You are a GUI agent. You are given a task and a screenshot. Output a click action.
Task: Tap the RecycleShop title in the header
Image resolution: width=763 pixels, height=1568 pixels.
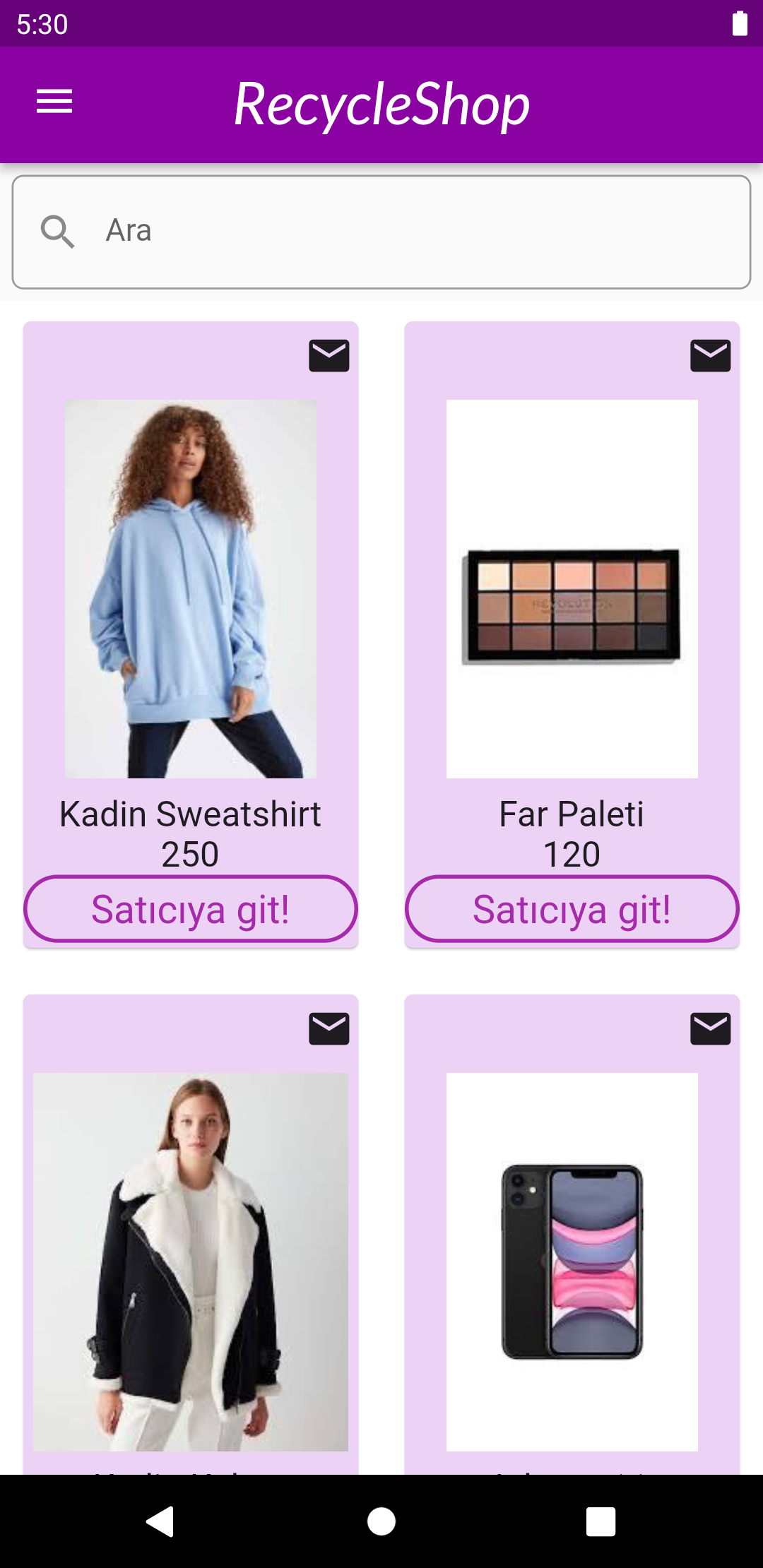point(381,104)
